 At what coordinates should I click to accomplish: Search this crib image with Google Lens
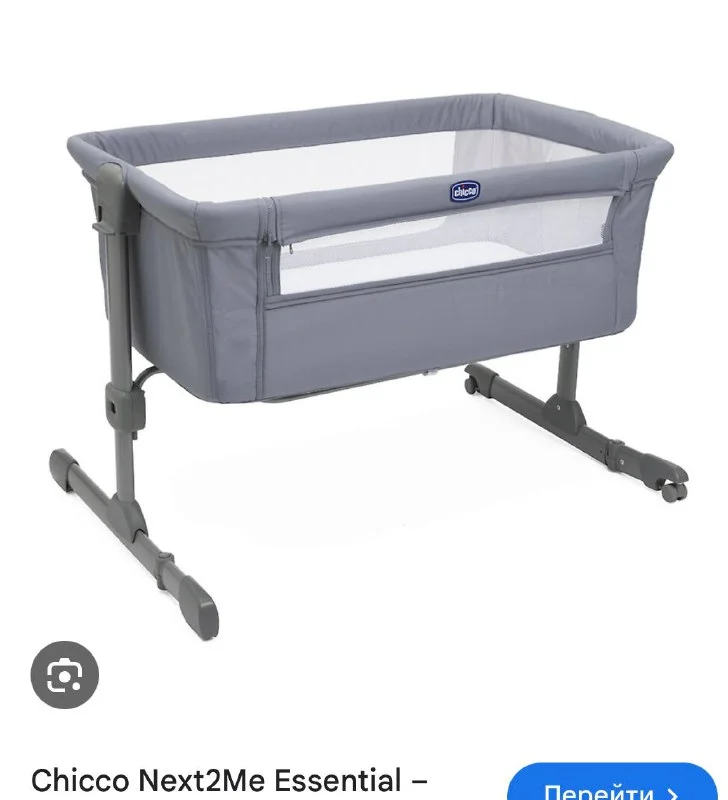(x=65, y=675)
